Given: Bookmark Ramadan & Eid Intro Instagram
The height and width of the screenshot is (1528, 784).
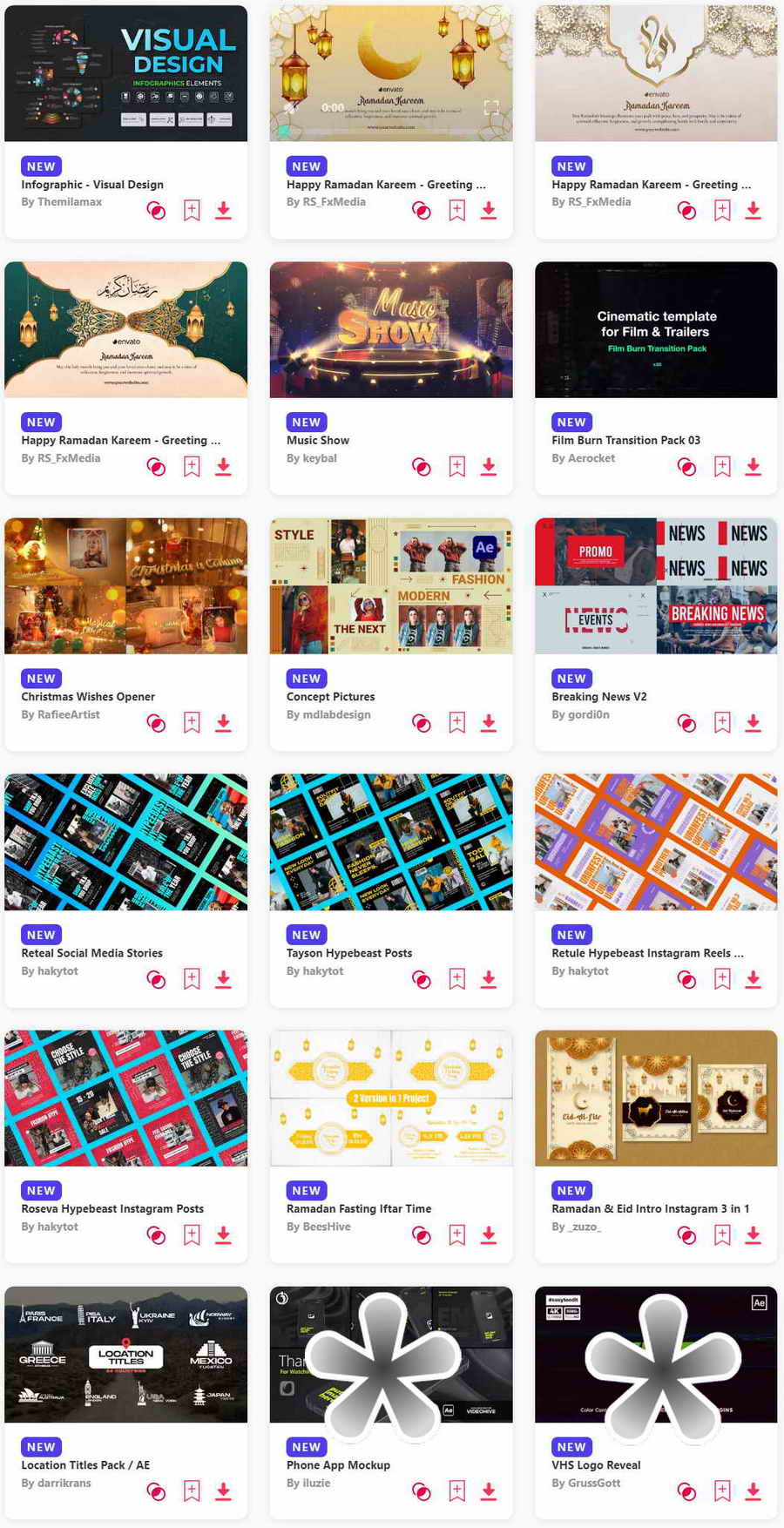Looking at the screenshot, I should click(722, 1234).
